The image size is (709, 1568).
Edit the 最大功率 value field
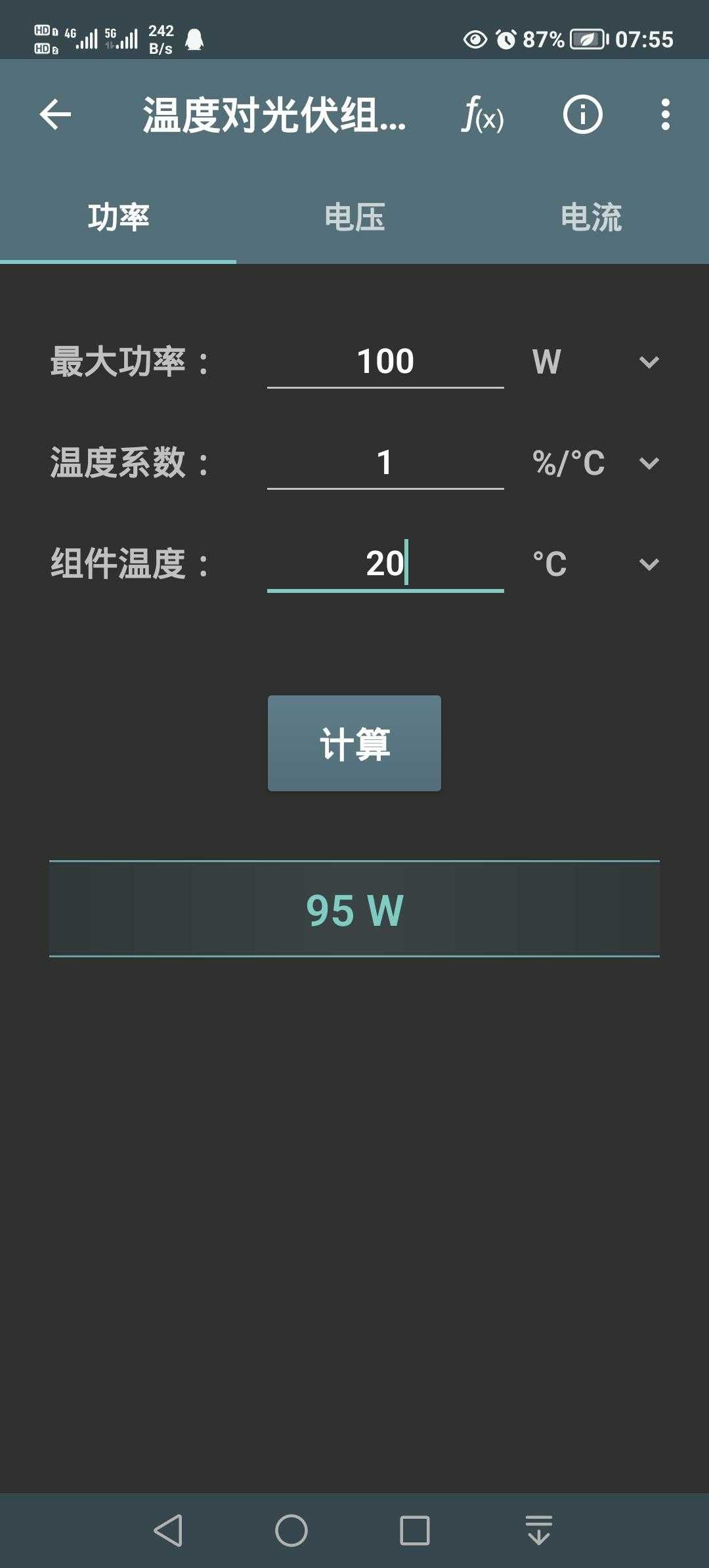point(385,362)
